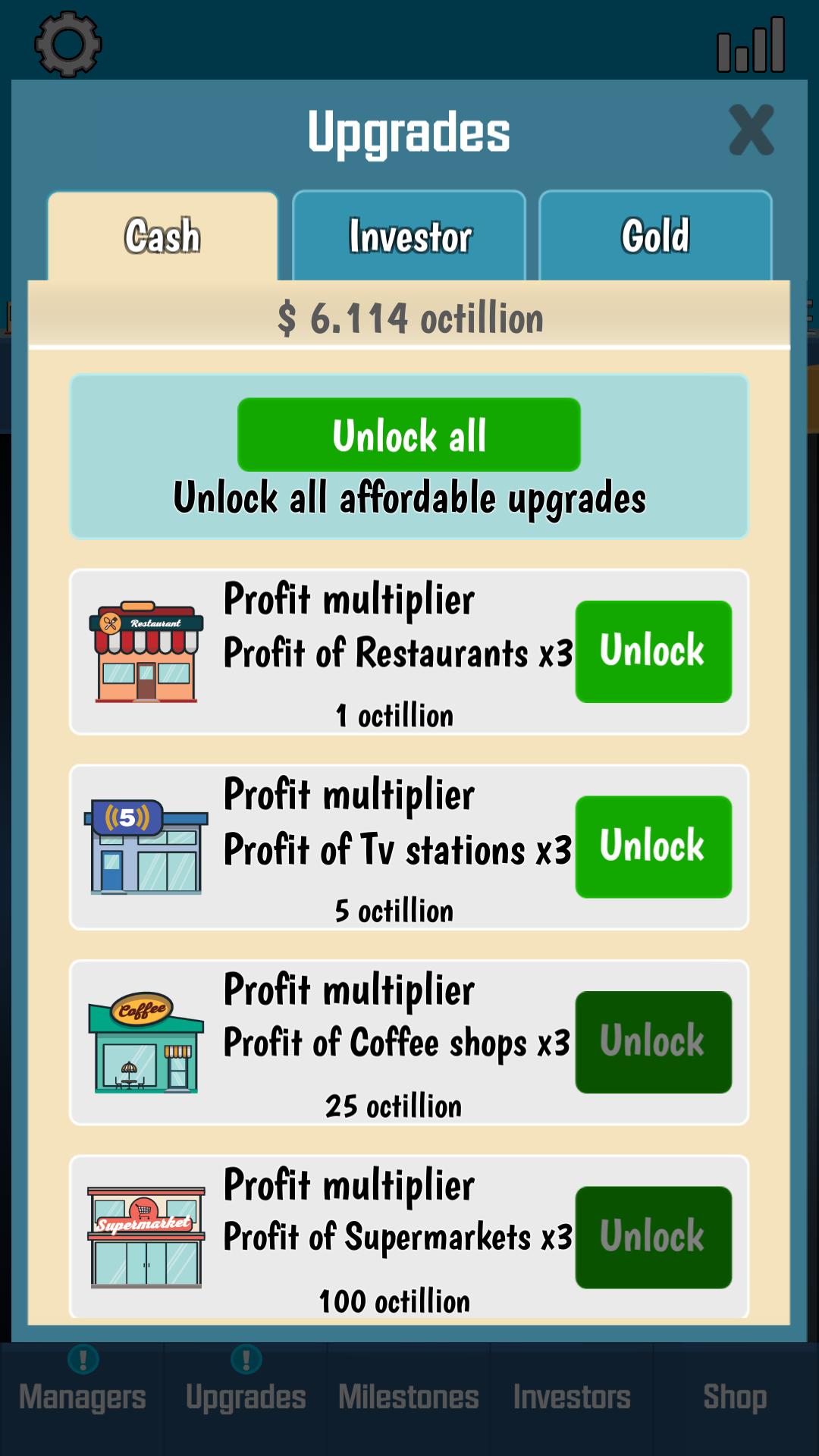Go to the Managers section
This screenshot has width=819, height=1456.
point(82,1397)
